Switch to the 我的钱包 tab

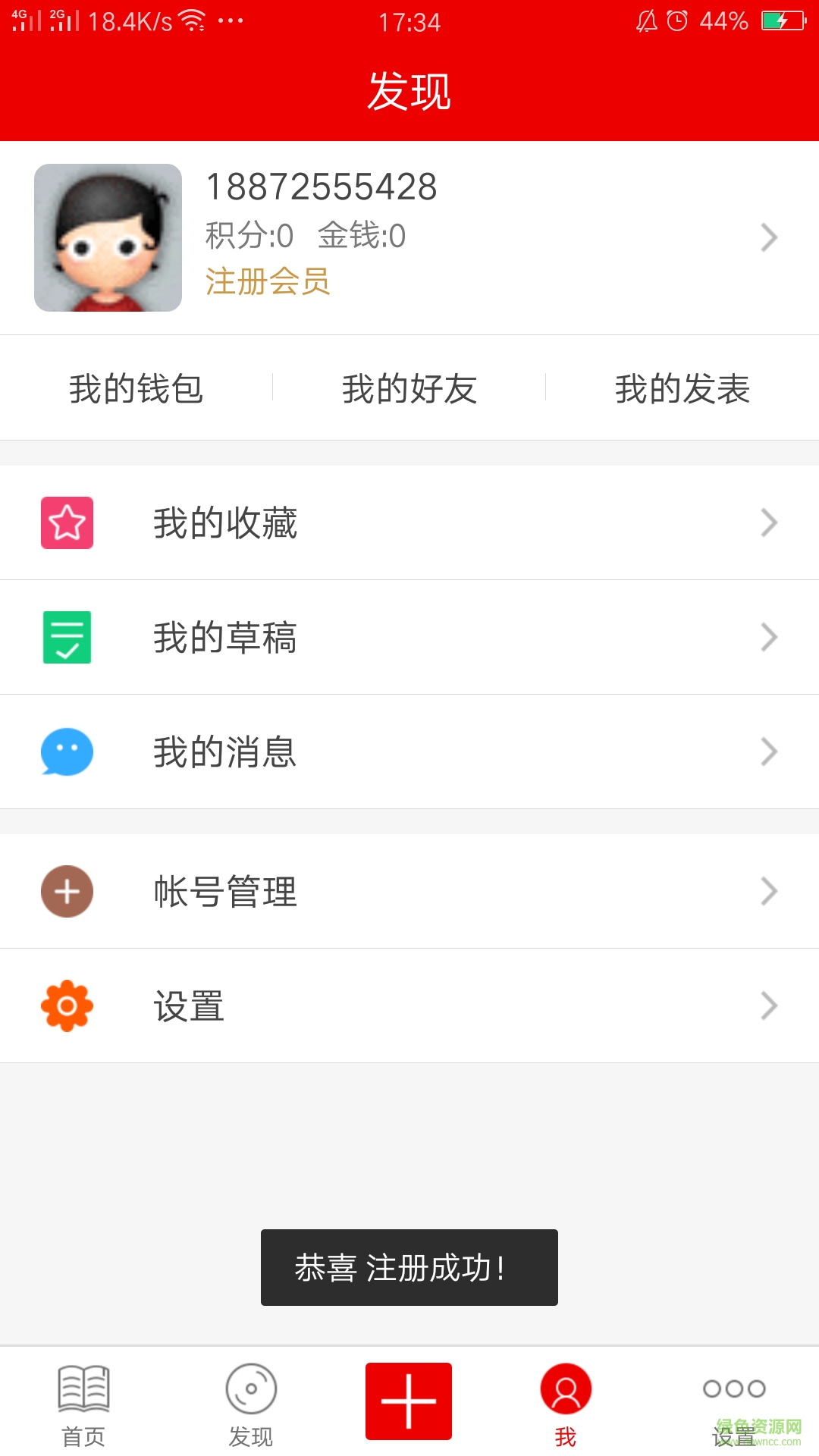coord(135,388)
